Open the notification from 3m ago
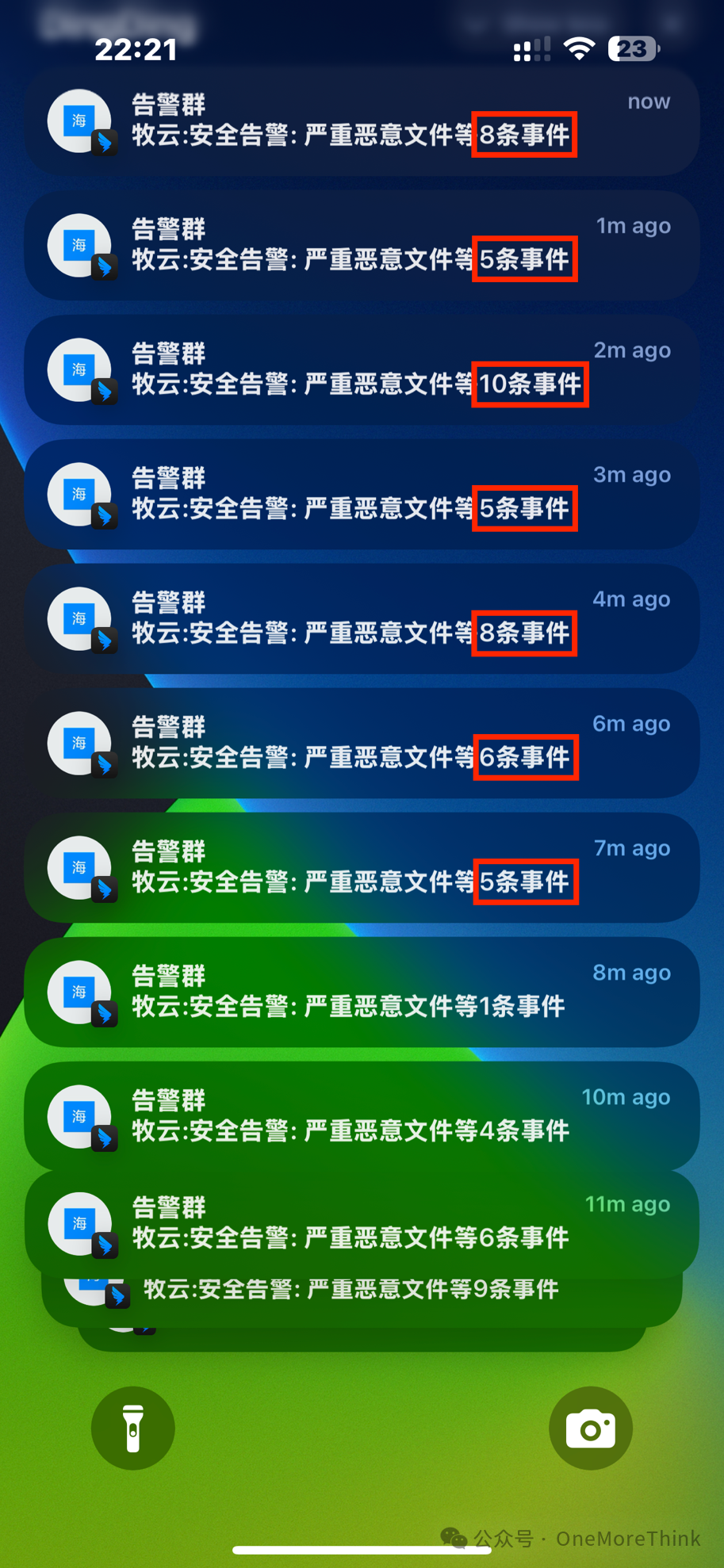 point(362,494)
